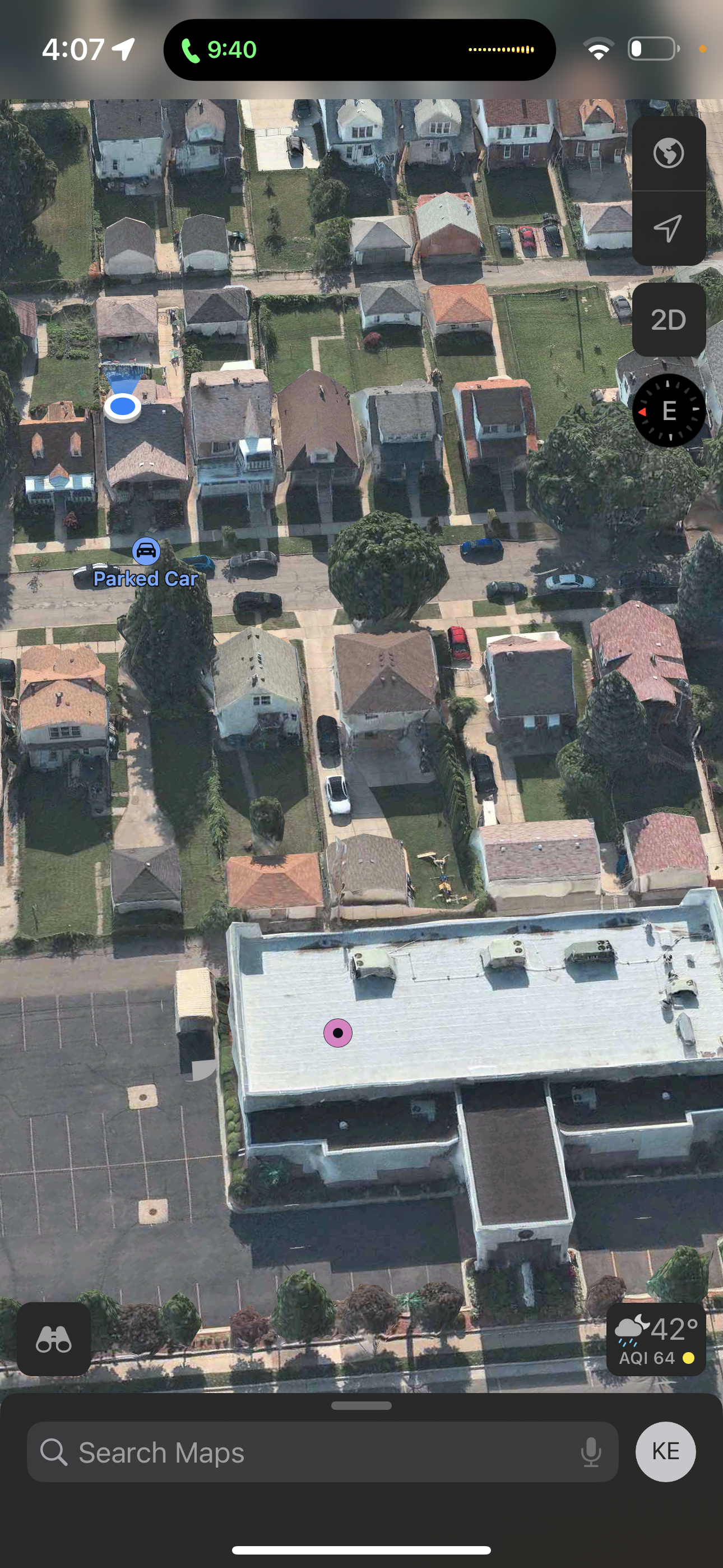The height and width of the screenshot is (1568, 723).
Task: Open the weather and AQI widget
Action: [x=656, y=1339]
